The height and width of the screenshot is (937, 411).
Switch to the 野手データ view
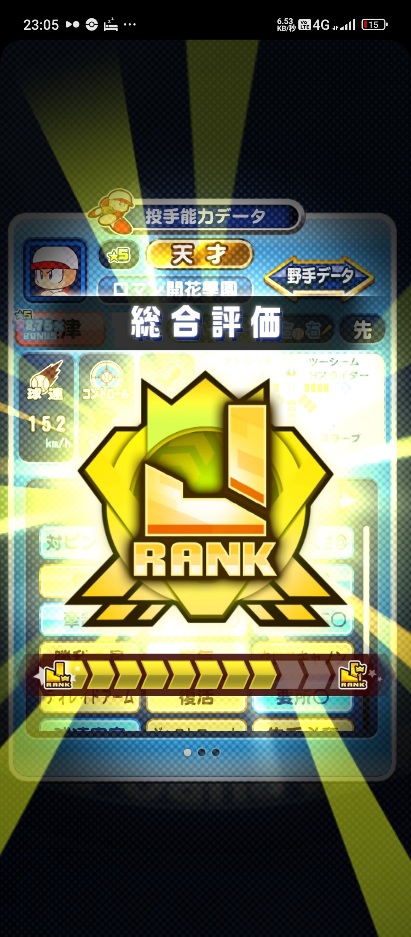pos(320,276)
